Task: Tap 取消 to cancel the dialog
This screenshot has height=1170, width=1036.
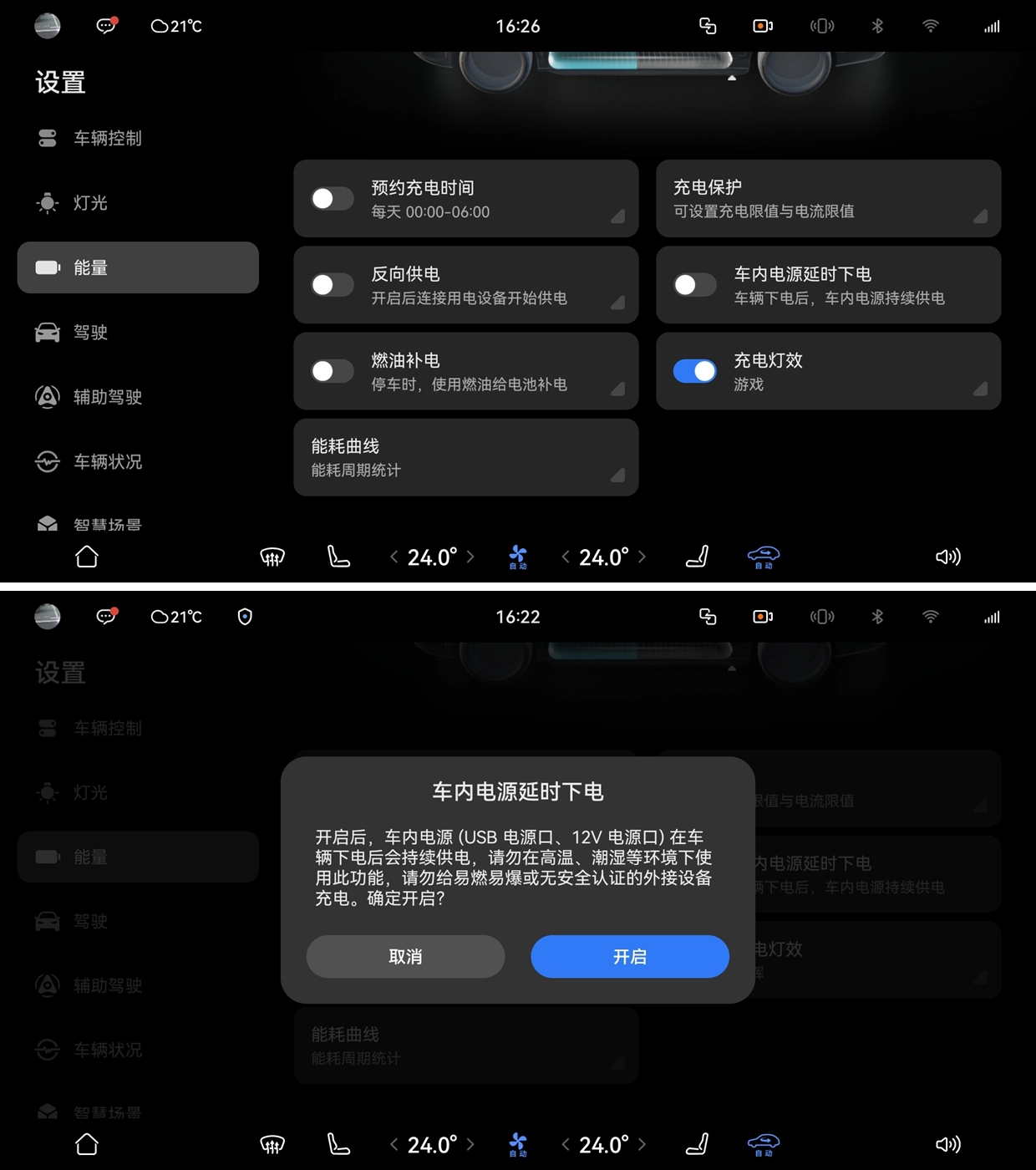Action: click(405, 956)
